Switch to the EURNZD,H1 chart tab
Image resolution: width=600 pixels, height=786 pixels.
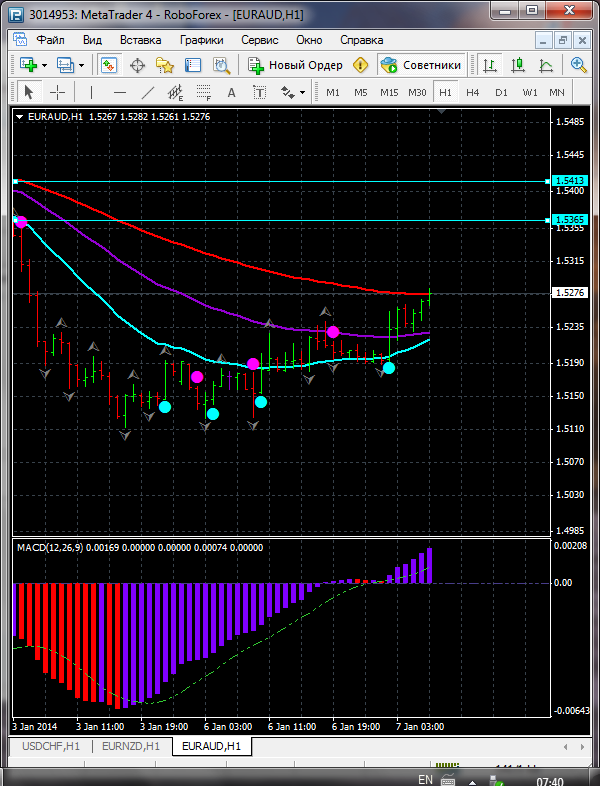point(130,746)
